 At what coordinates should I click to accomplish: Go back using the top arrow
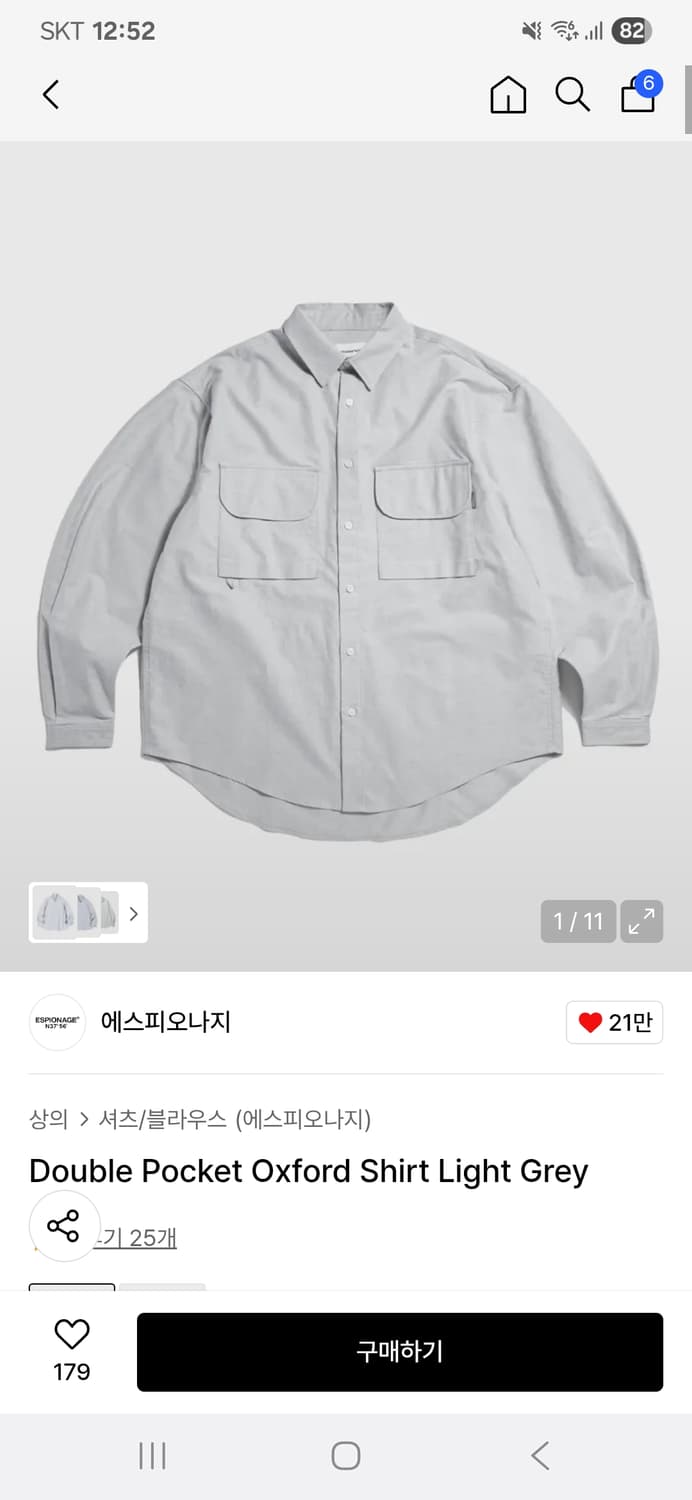point(51,95)
